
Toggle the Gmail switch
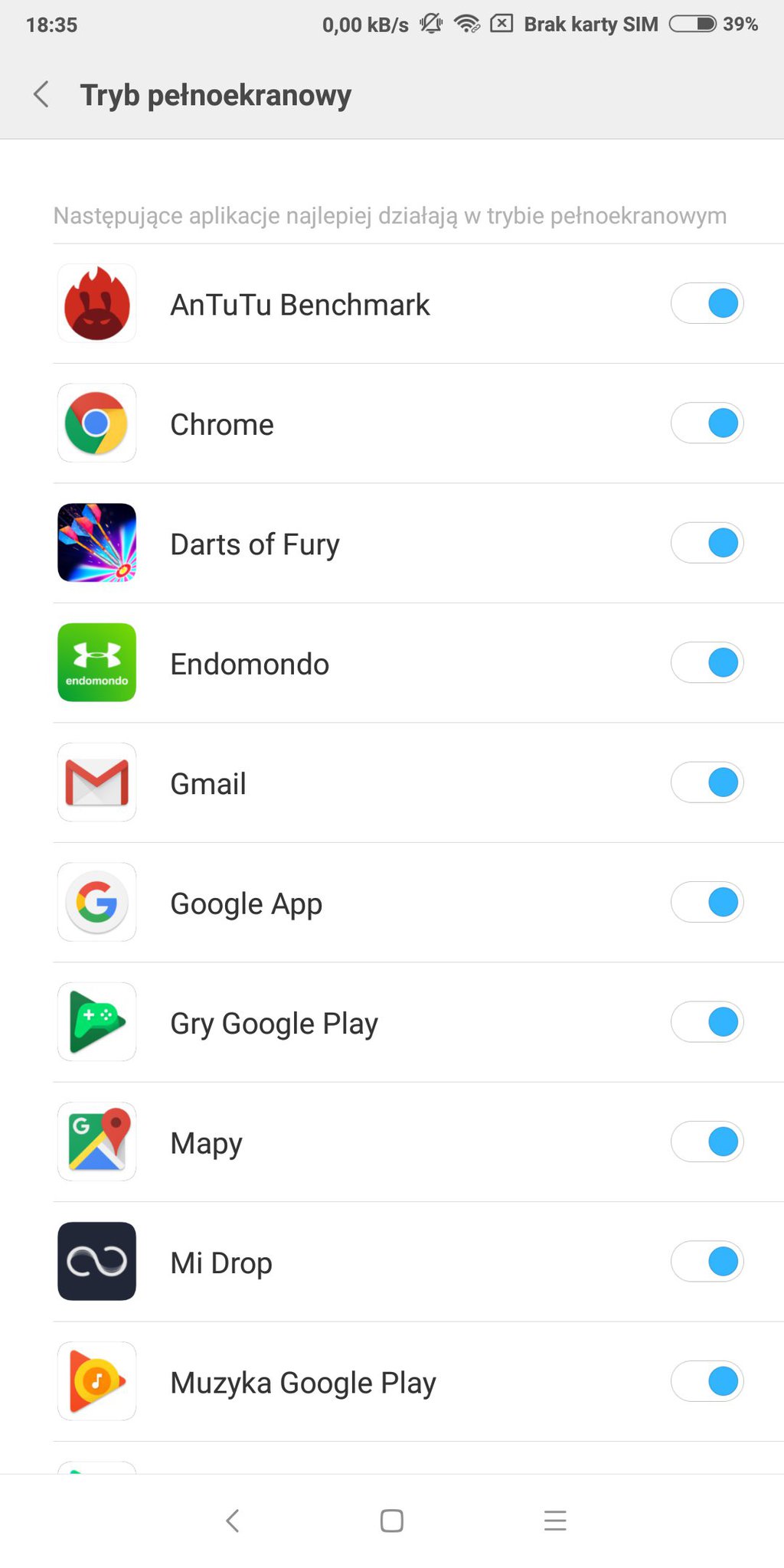coord(707,782)
